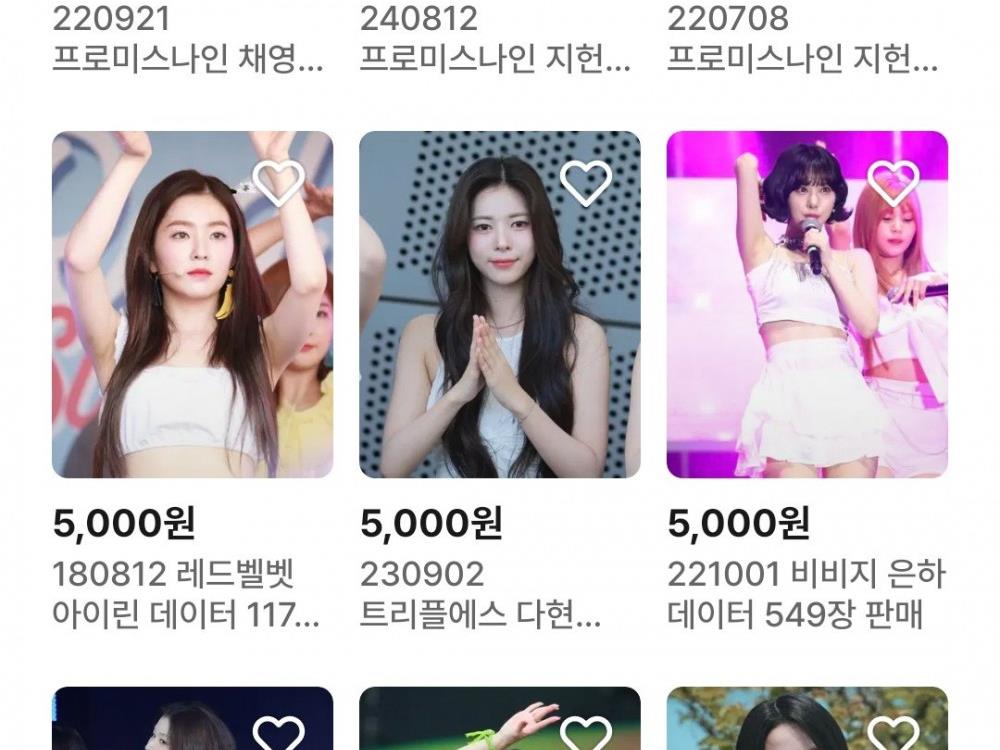Image resolution: width=1000 pixels, height=750 pixels.
Task: Select the 240812 프로미스나인 지헌 listing
Action: 496,40
